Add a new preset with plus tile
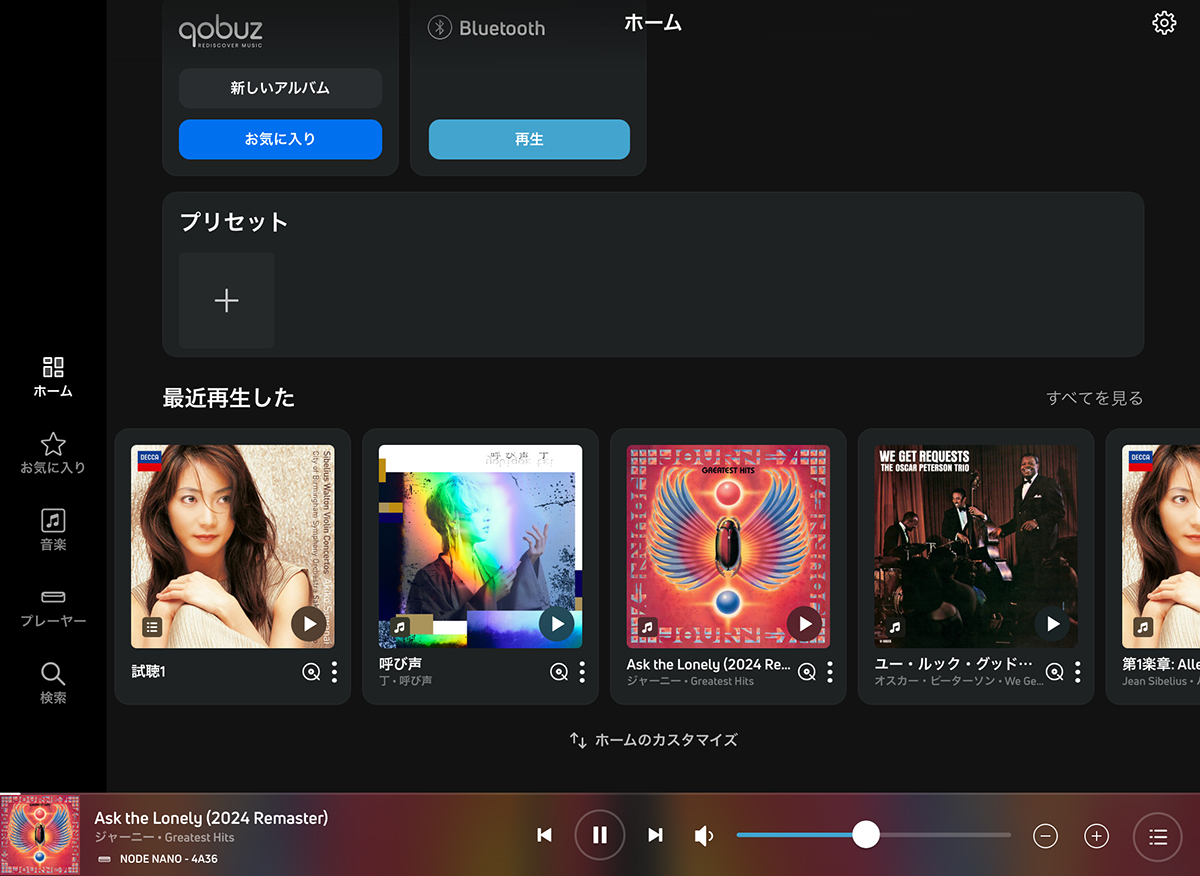 [x=227, y=300]
